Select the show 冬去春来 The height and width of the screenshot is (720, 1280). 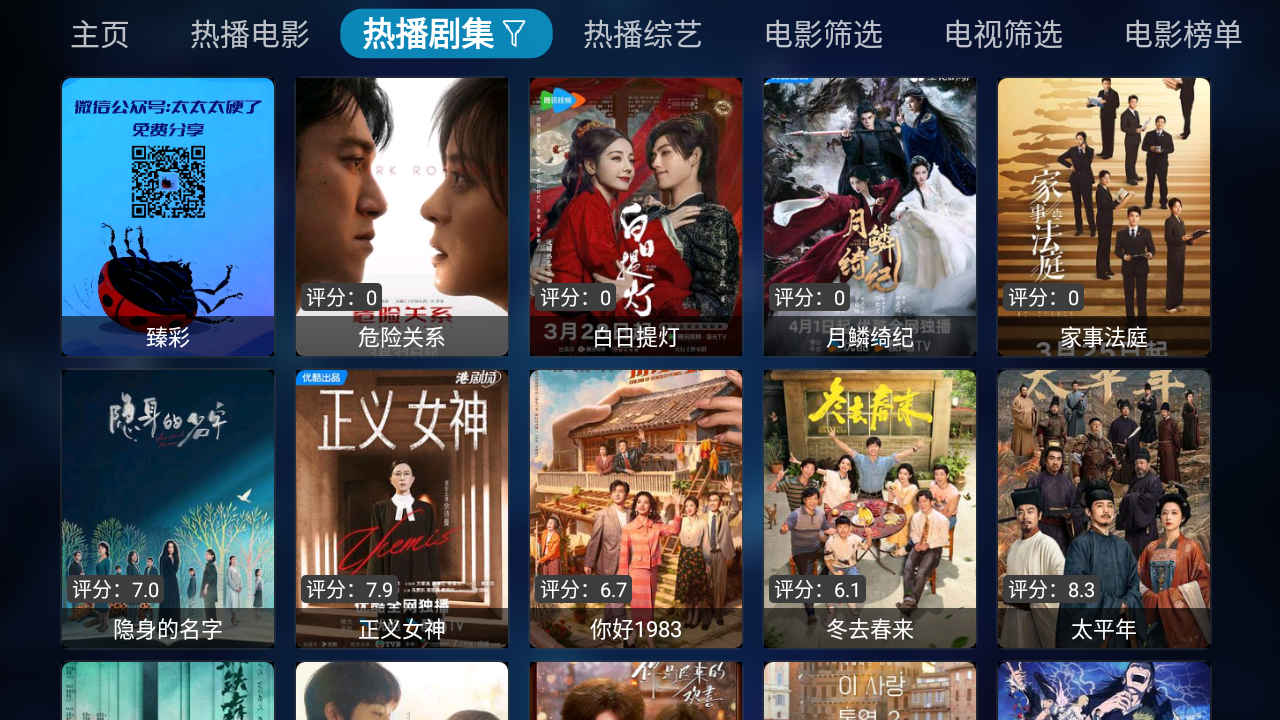tap(870, 509)
